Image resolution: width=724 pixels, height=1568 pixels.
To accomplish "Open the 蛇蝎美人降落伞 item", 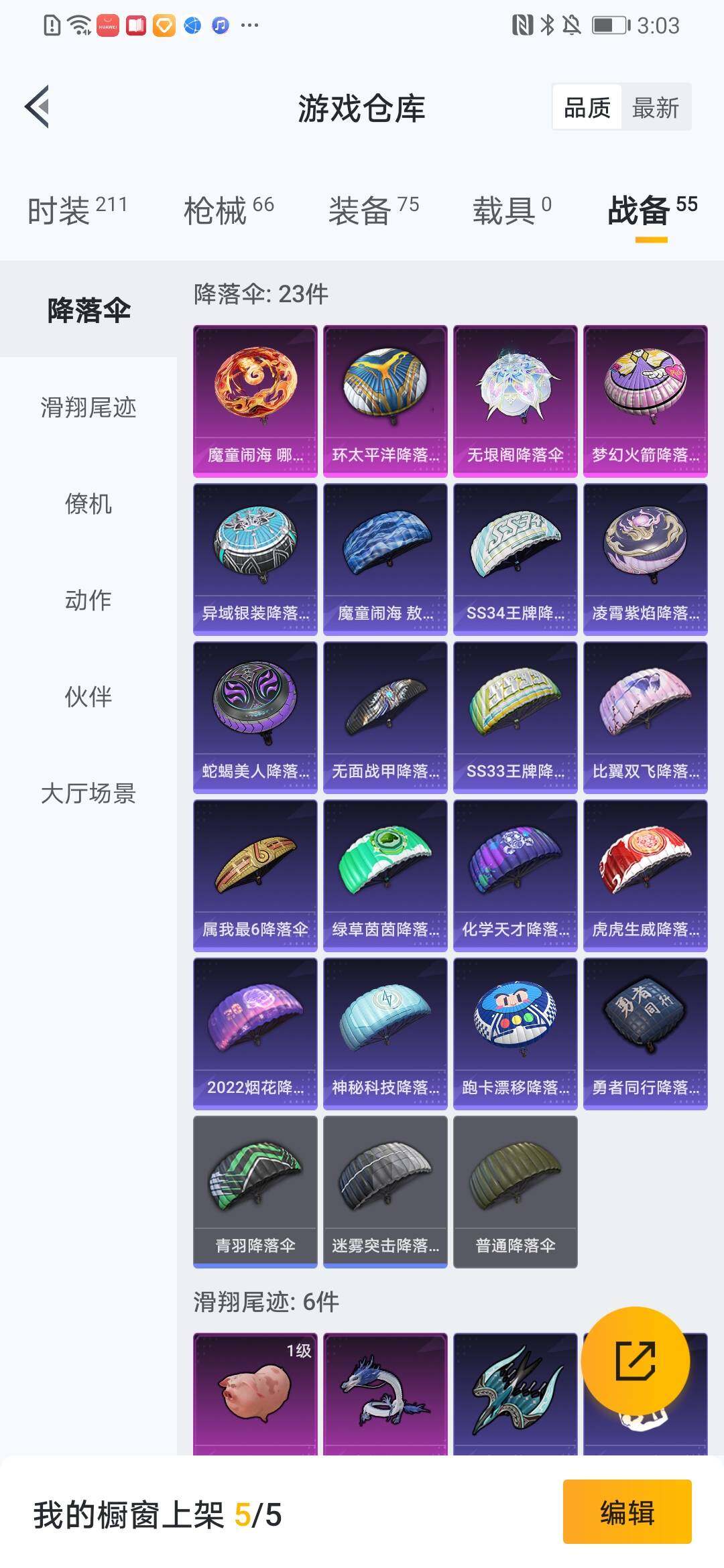I will click(x=255, y=717).
